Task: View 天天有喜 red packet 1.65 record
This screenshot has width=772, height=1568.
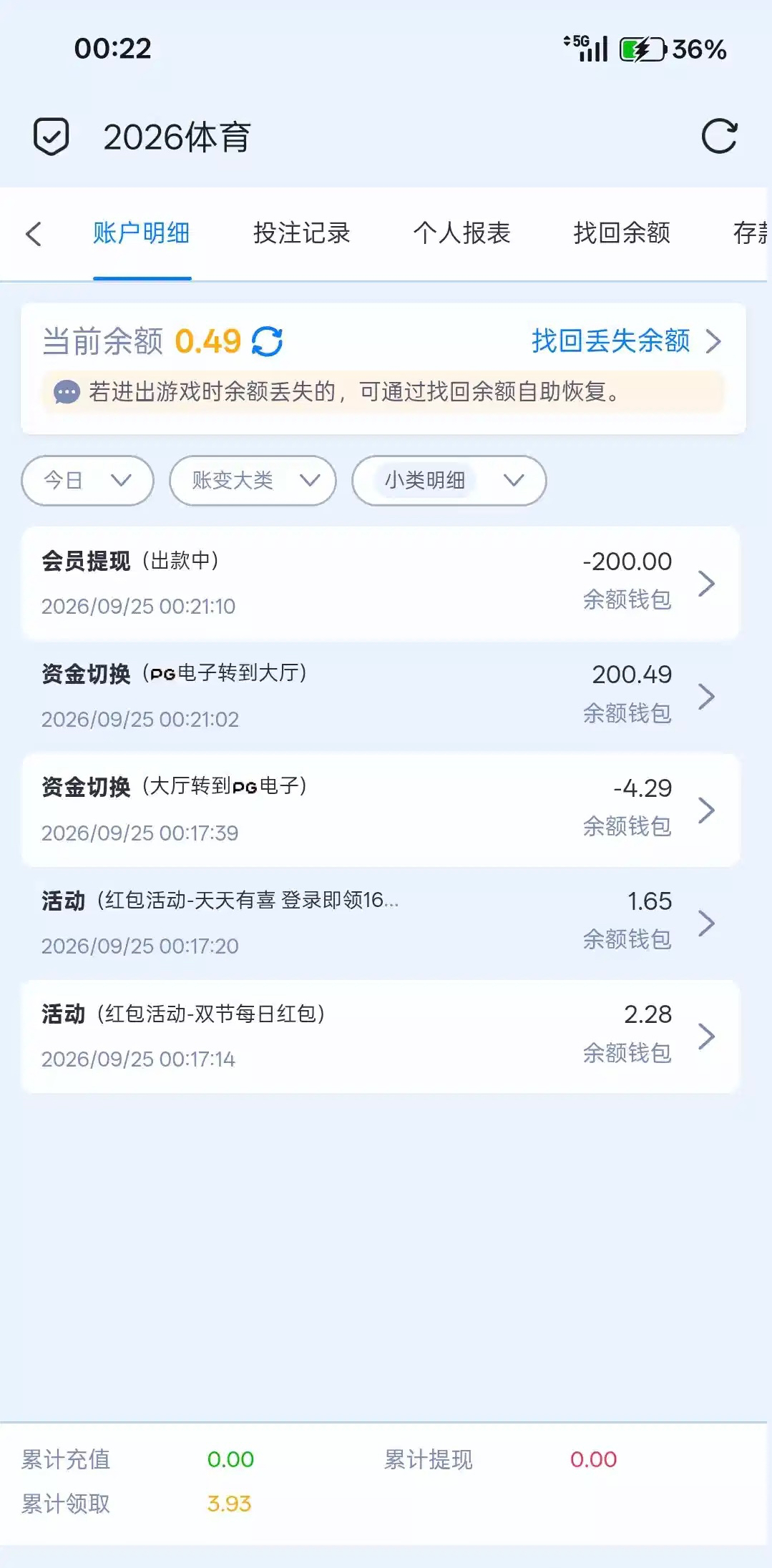Action: 380,923
